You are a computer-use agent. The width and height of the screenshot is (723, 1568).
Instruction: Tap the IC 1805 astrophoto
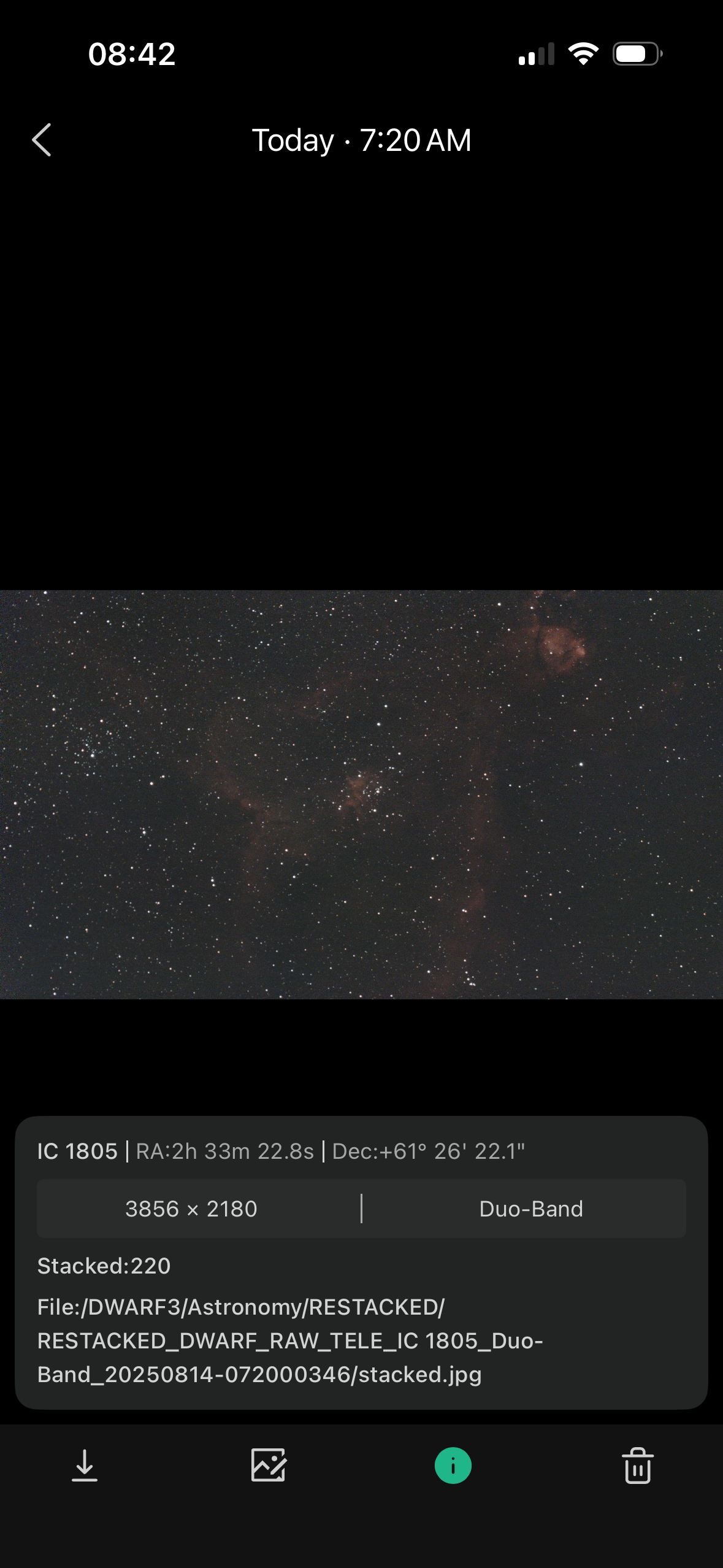[x=361, y=794]
